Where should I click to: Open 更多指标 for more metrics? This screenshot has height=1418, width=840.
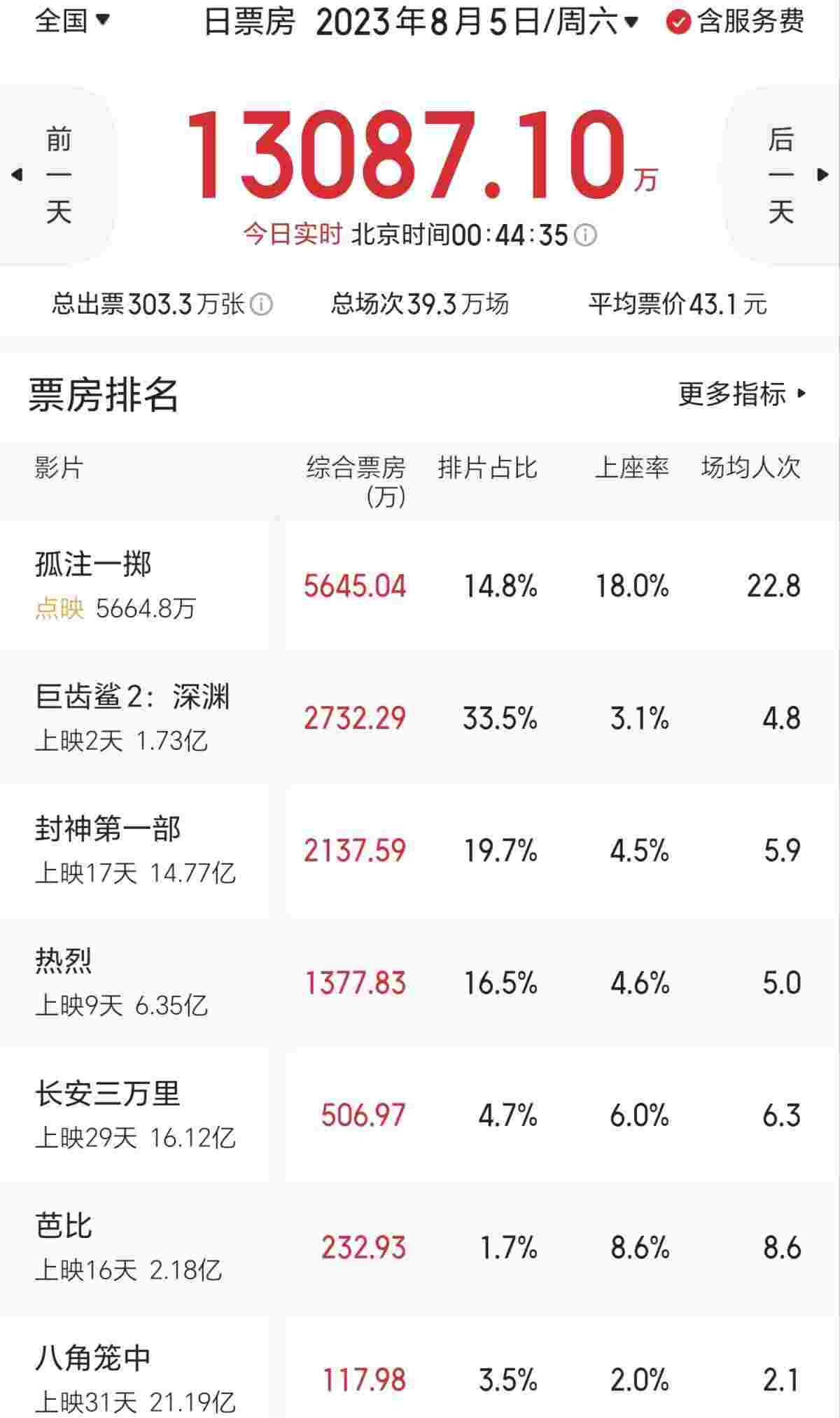[x=743, y=394]
